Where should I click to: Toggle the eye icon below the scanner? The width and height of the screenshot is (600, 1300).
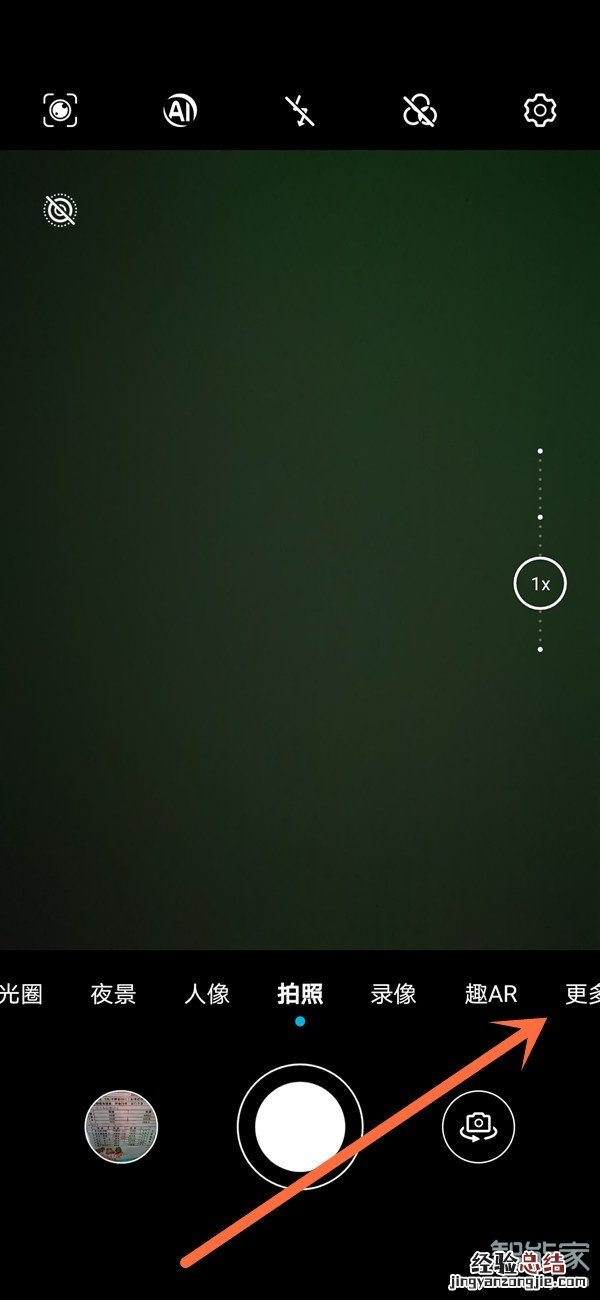pos(61,210)
